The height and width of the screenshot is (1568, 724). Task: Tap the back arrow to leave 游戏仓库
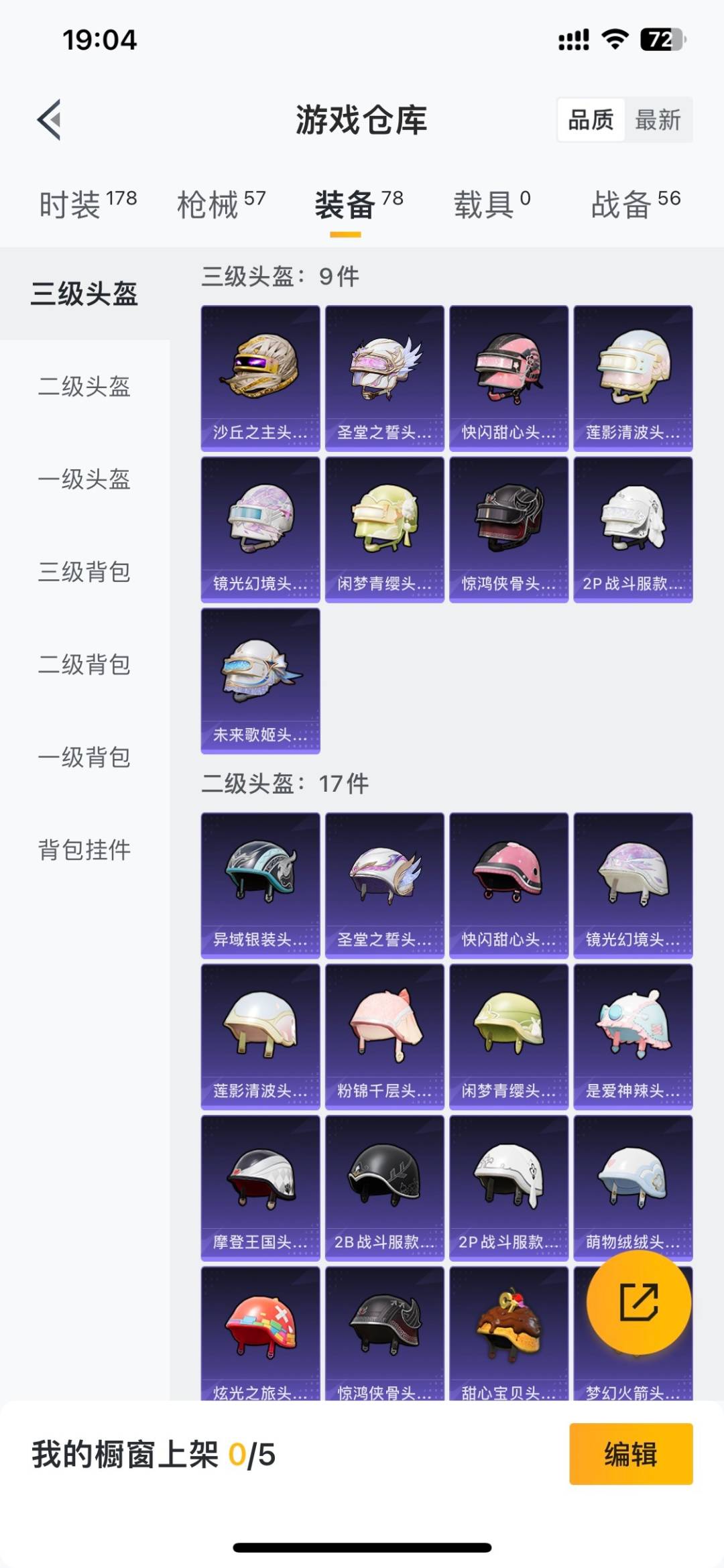48,119
